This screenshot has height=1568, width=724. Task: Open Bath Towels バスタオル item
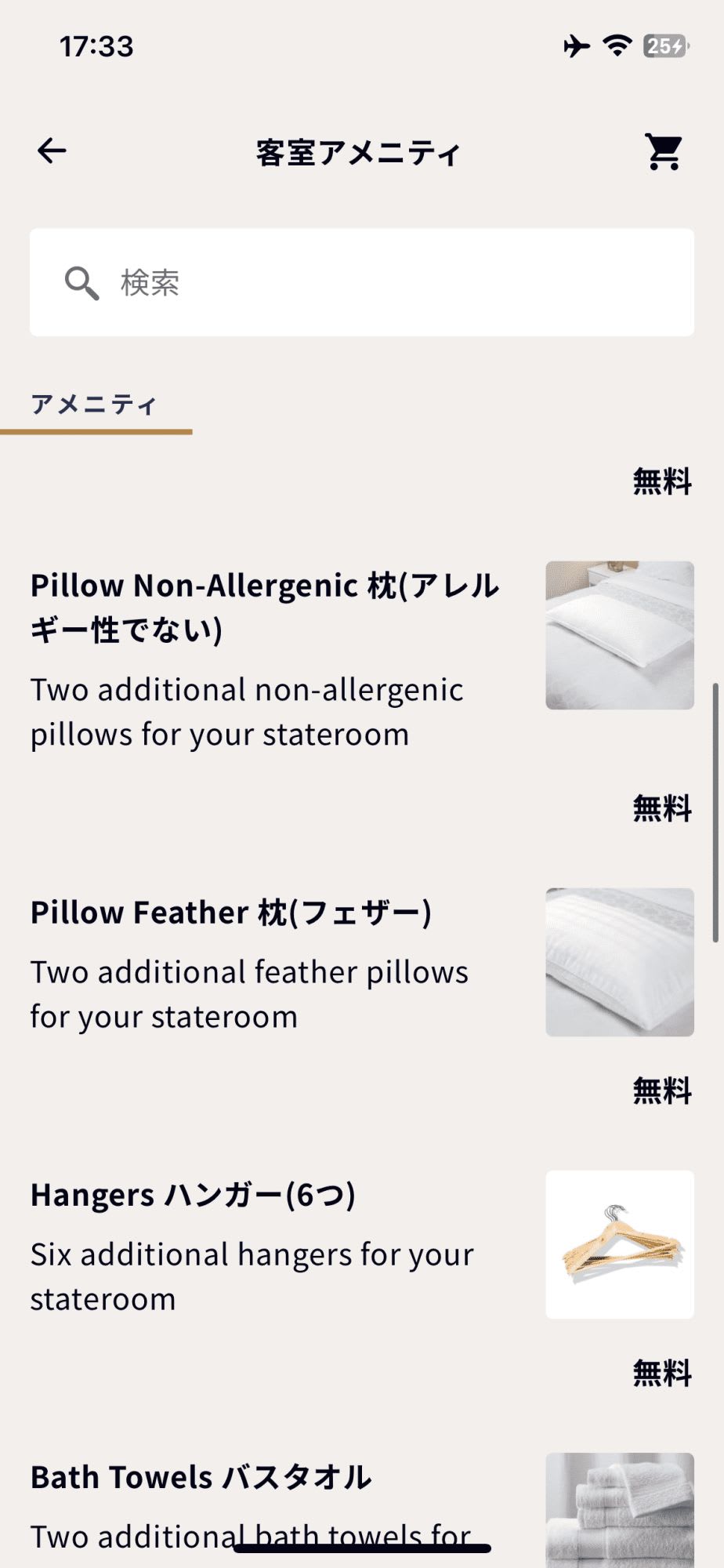click(201, 1477)
